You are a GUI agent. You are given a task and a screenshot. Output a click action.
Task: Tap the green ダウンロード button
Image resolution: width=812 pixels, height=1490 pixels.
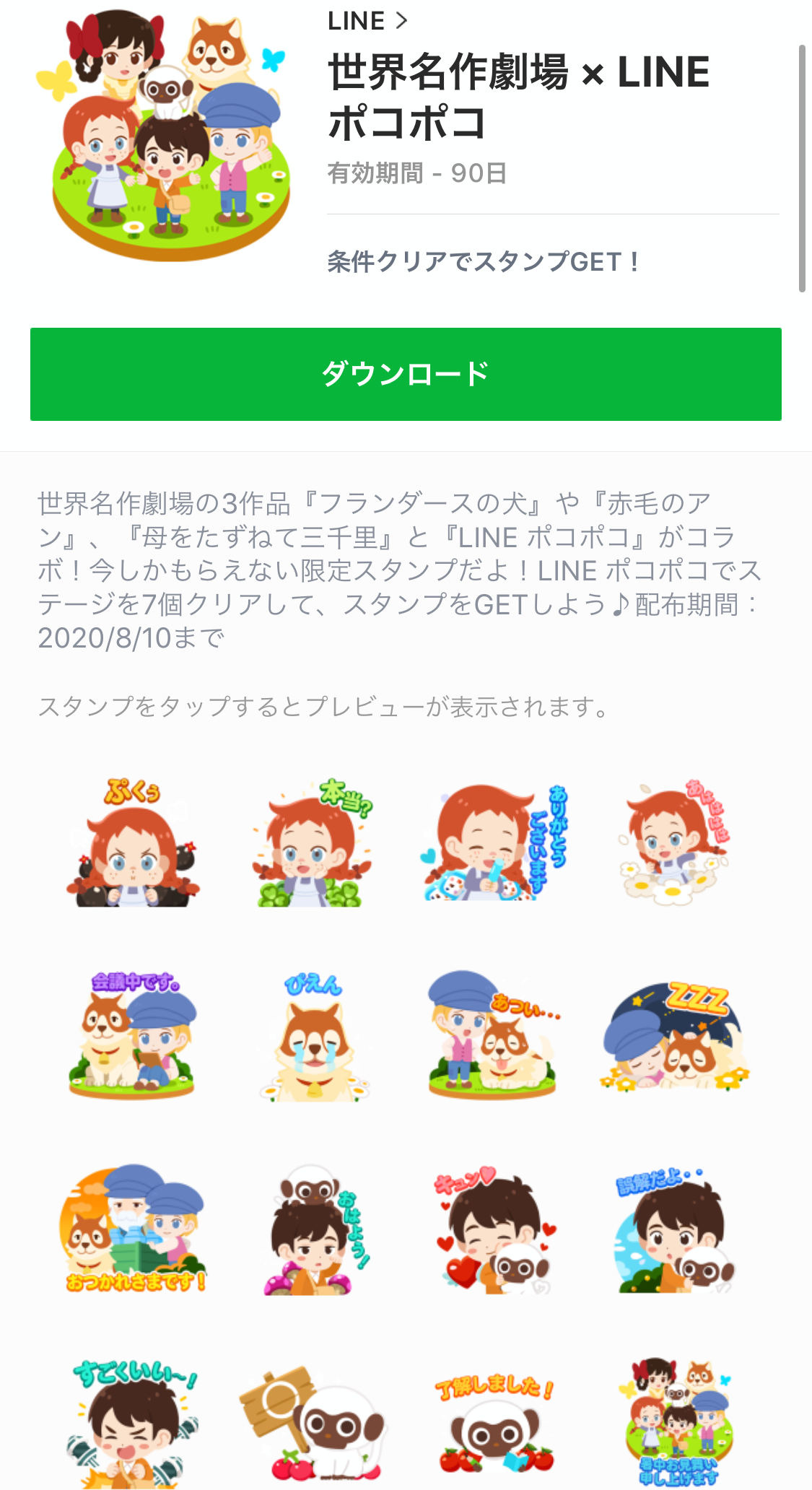click(406, 374)
